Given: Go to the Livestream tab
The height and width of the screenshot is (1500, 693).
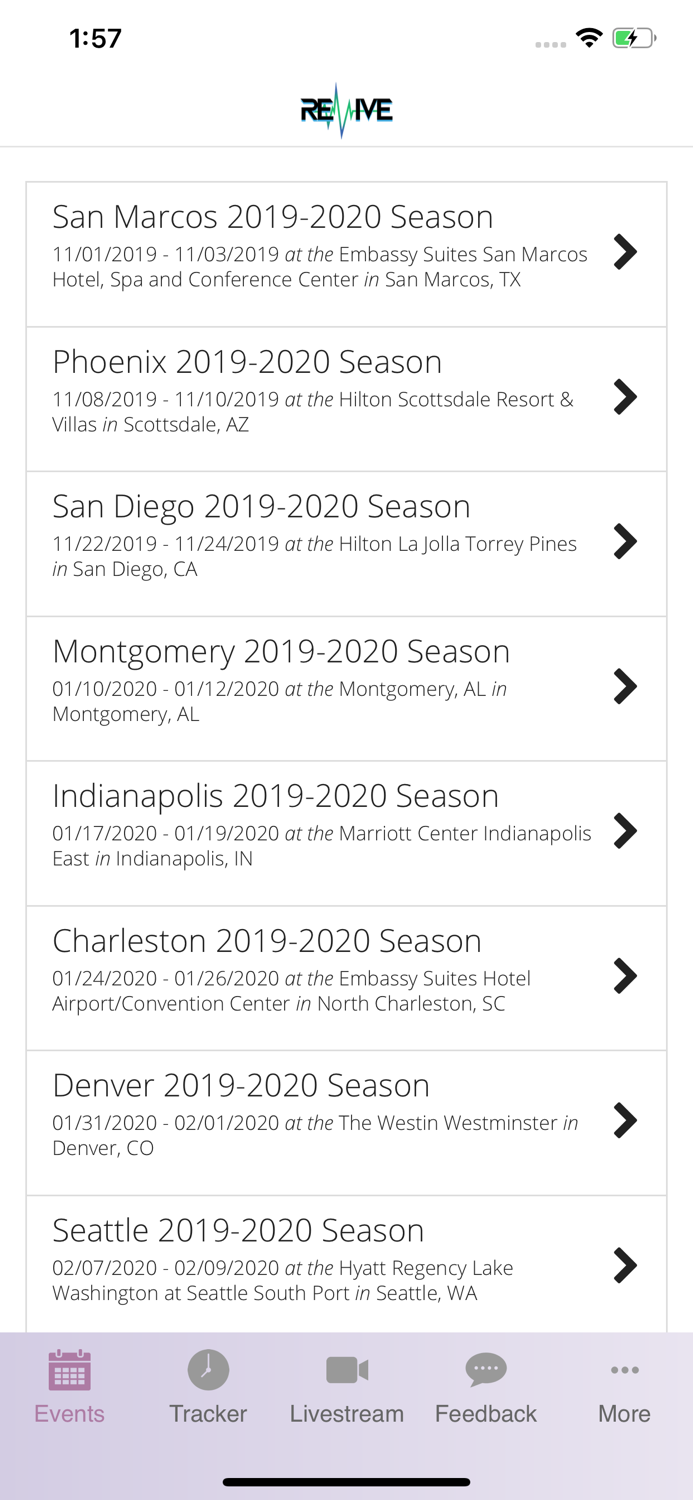Looking at the screenshot, I should [x=347, y=1387].
